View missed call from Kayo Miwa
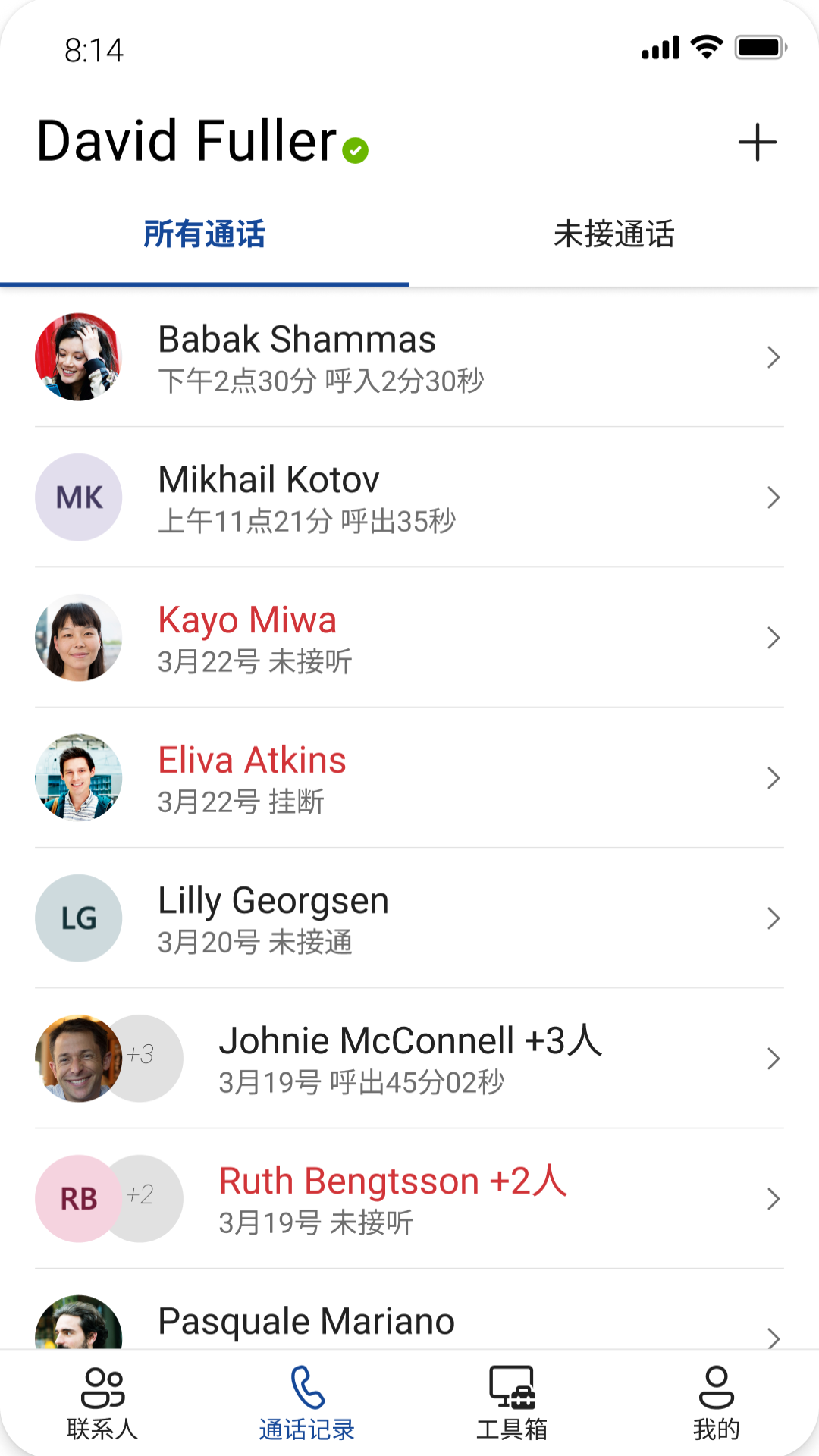This screenshot has width=819, height=1456. tap(409, 638)
